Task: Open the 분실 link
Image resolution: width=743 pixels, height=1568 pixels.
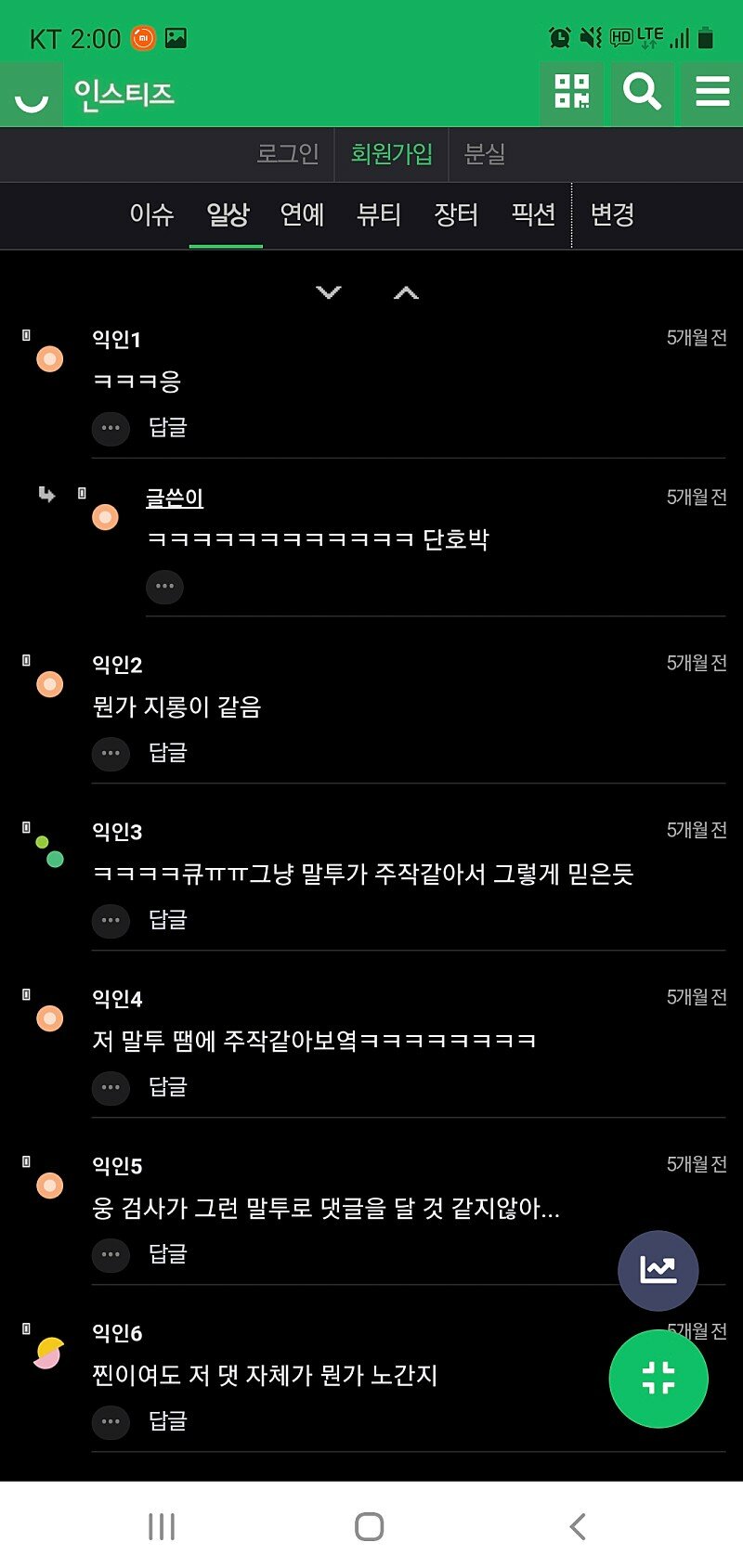Action: point(485,154)
